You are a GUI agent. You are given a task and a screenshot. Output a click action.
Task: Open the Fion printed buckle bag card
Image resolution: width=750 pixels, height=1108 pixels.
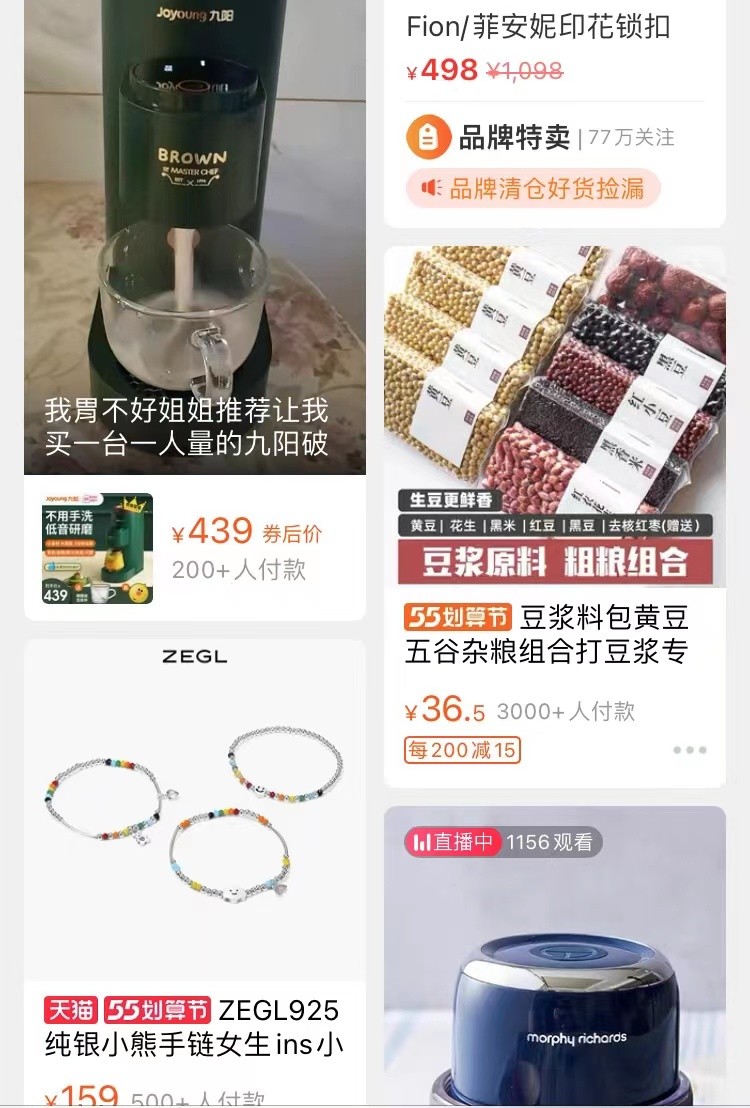pyautogui.click(x=538, y=28)
